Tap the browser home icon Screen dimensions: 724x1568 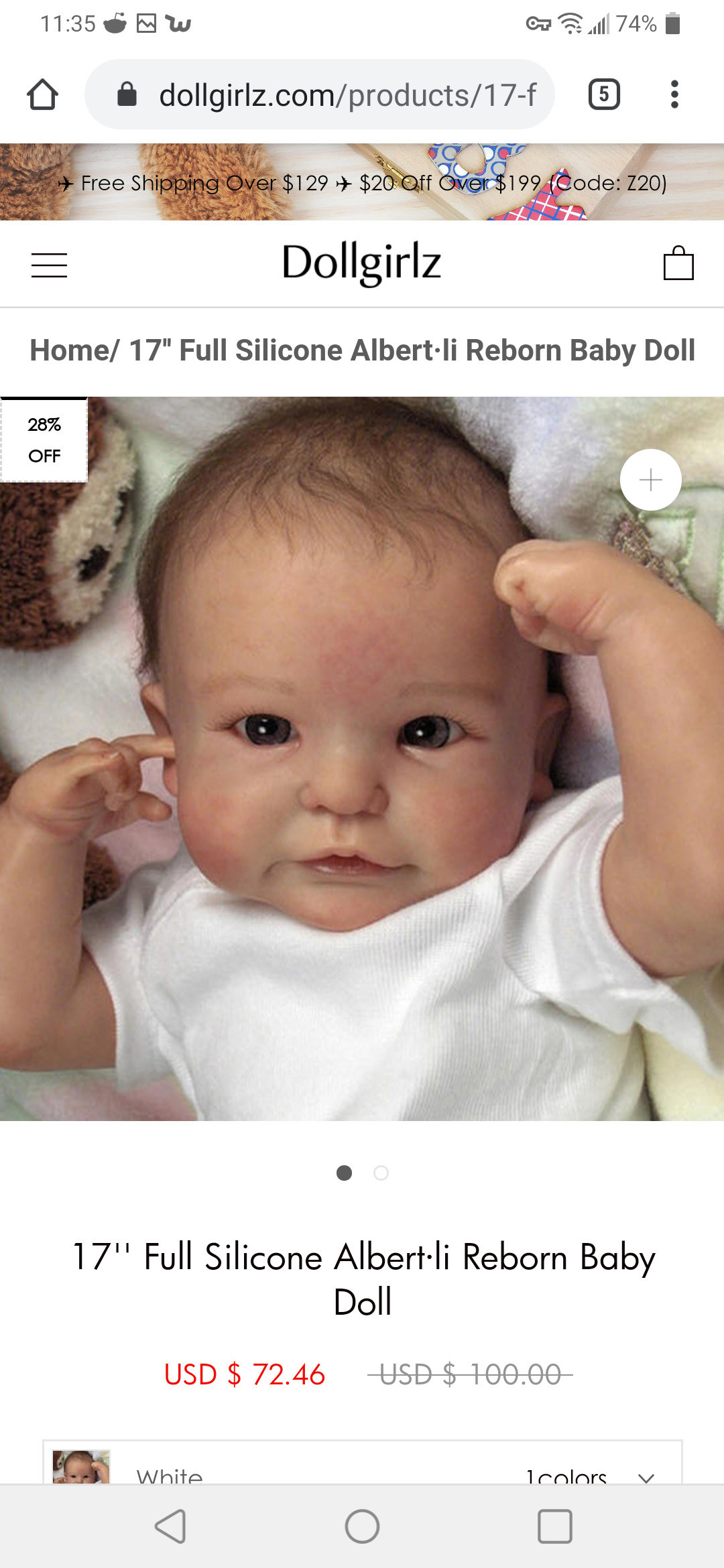(42, 94)
